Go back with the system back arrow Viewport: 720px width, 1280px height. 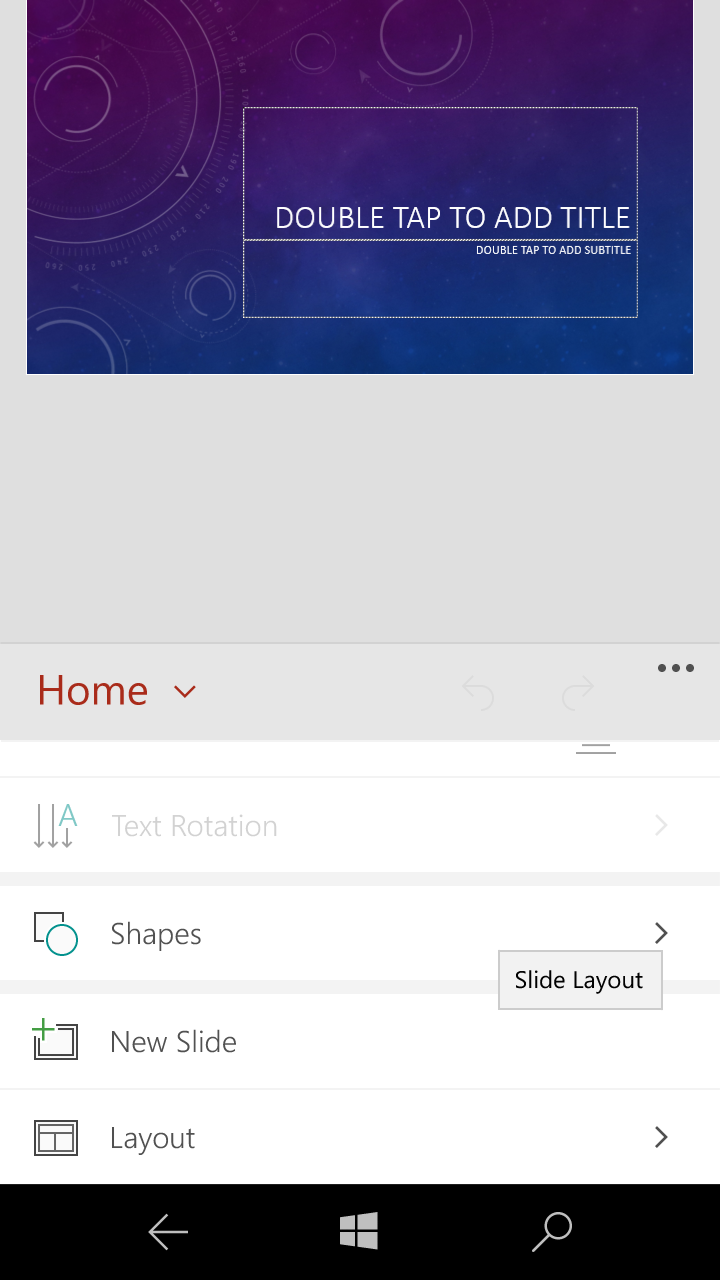click(x=168, y=1232)
